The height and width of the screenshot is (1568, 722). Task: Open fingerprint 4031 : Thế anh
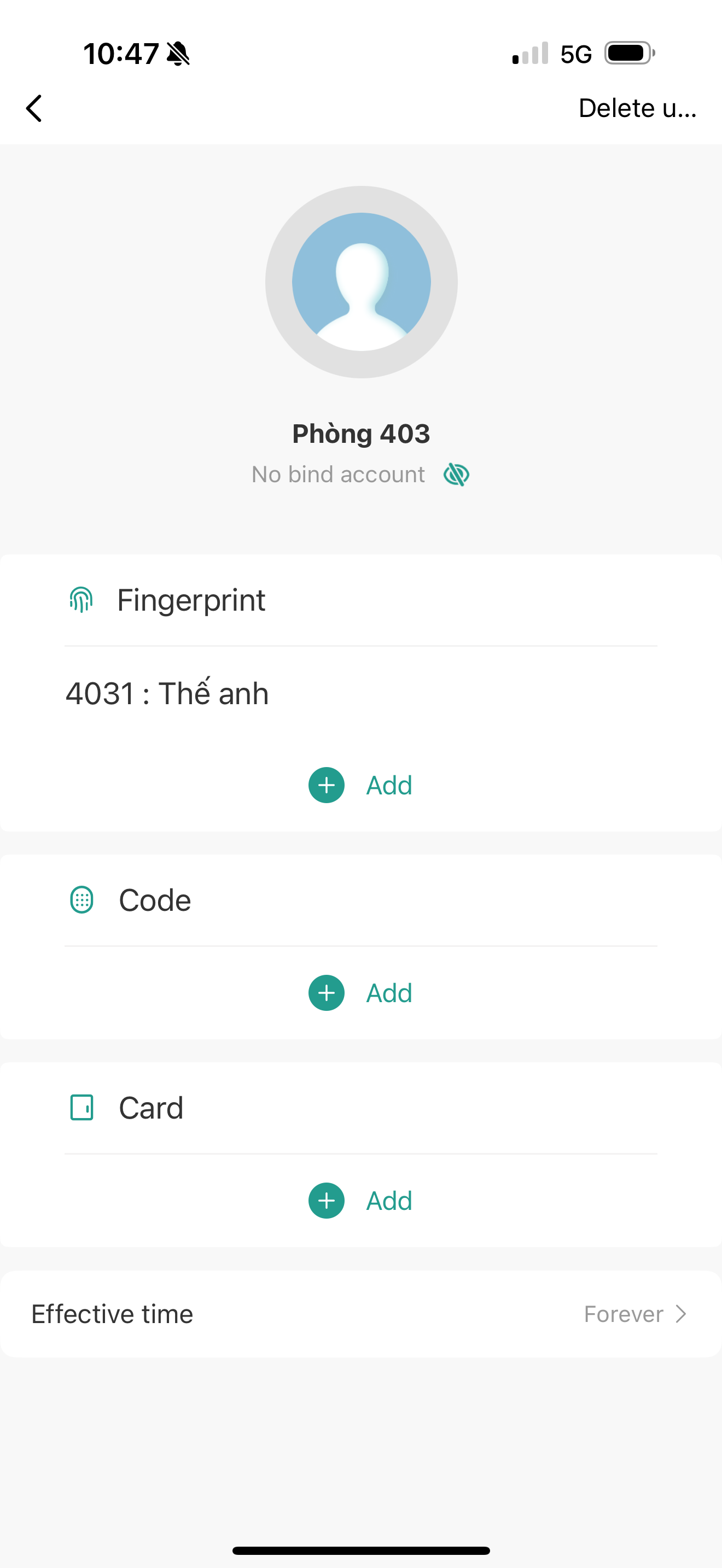pos(167,693)
